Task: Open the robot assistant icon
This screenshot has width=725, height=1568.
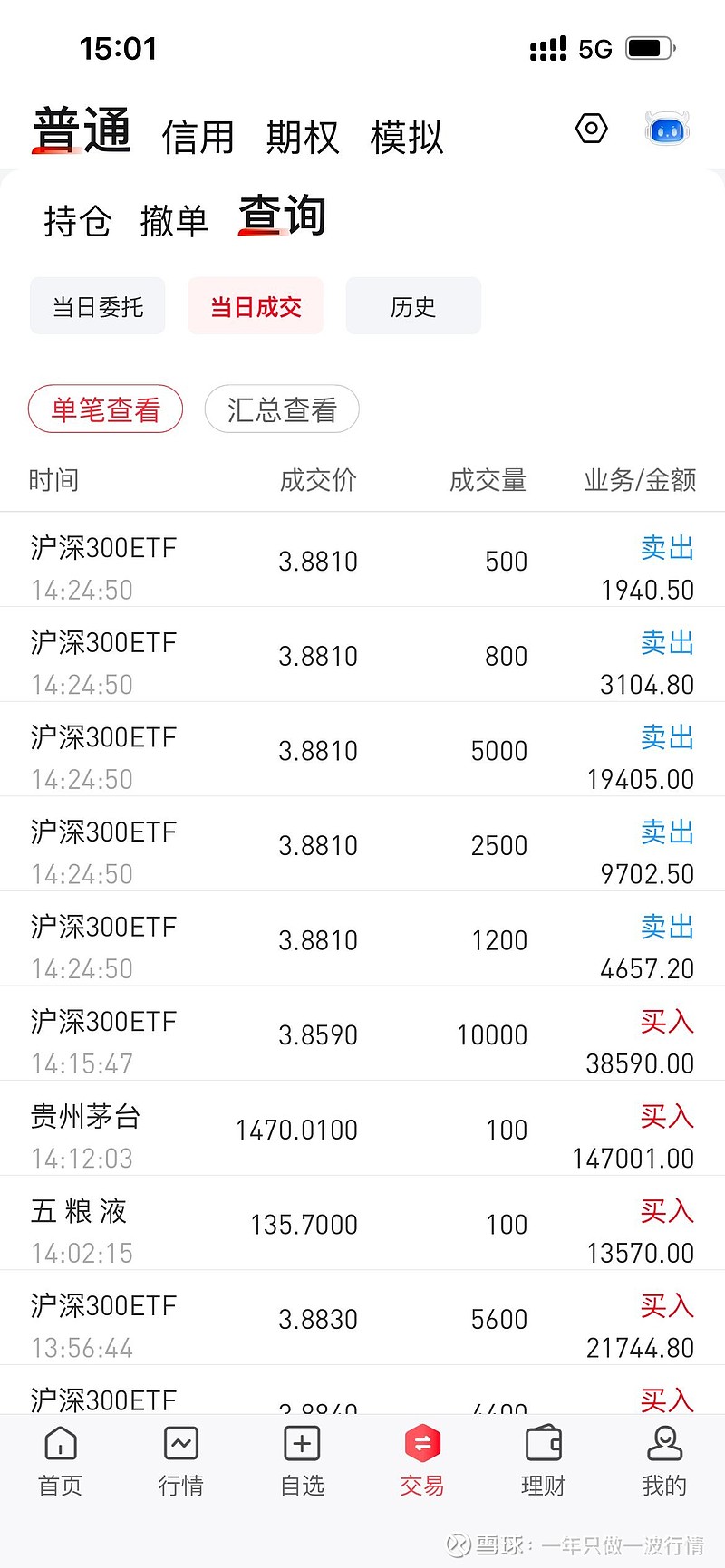Action: click(667, 130)
